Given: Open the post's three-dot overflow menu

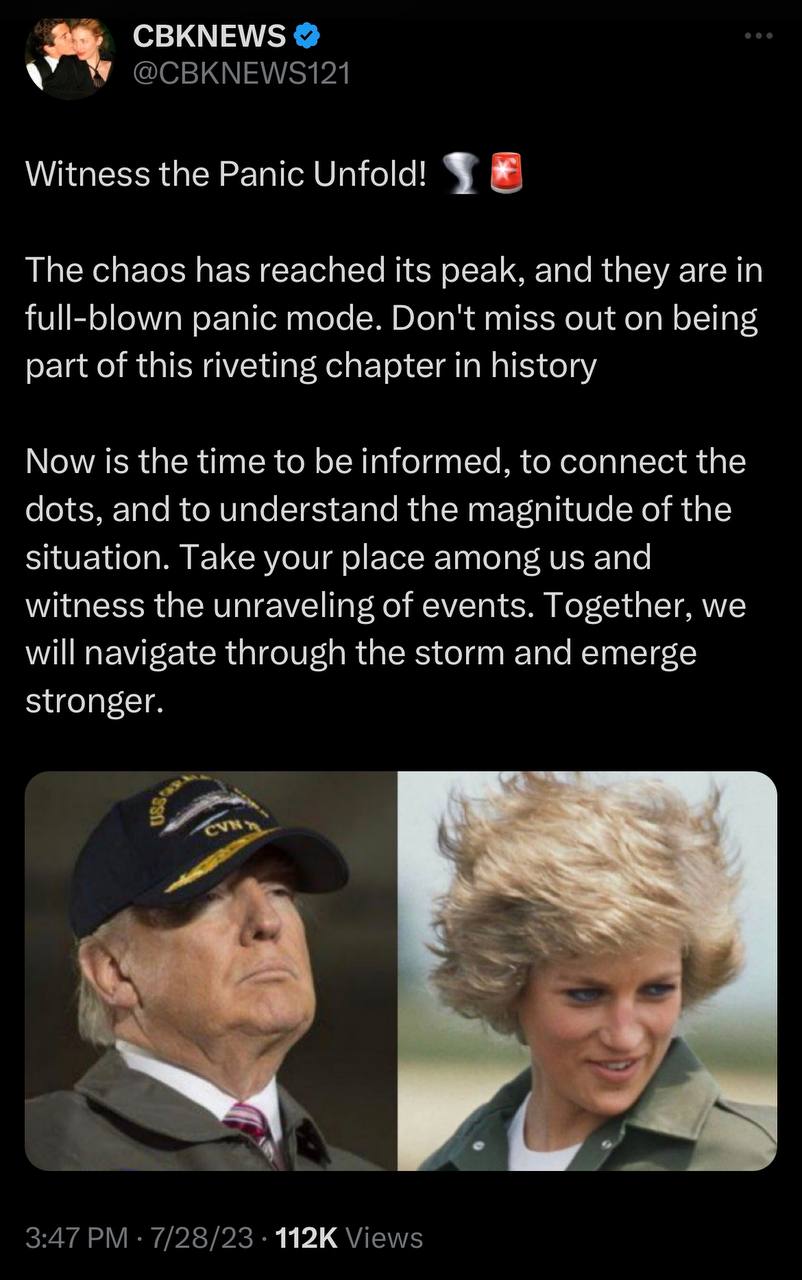Looking at the screenshot, I should 759,37.
